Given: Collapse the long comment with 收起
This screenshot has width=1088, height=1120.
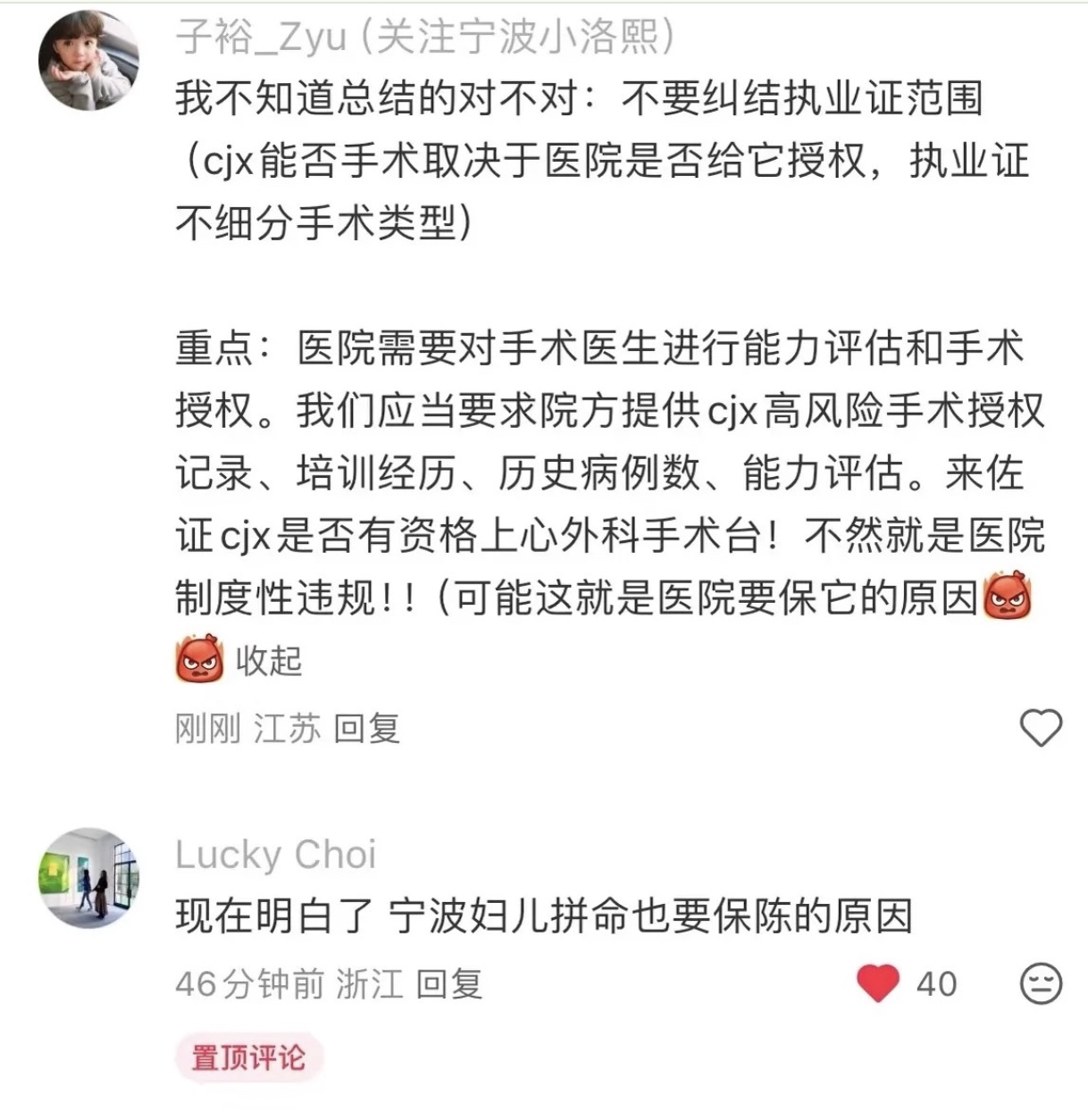Looking at the screenshot, I should click(x=269, y=661).
